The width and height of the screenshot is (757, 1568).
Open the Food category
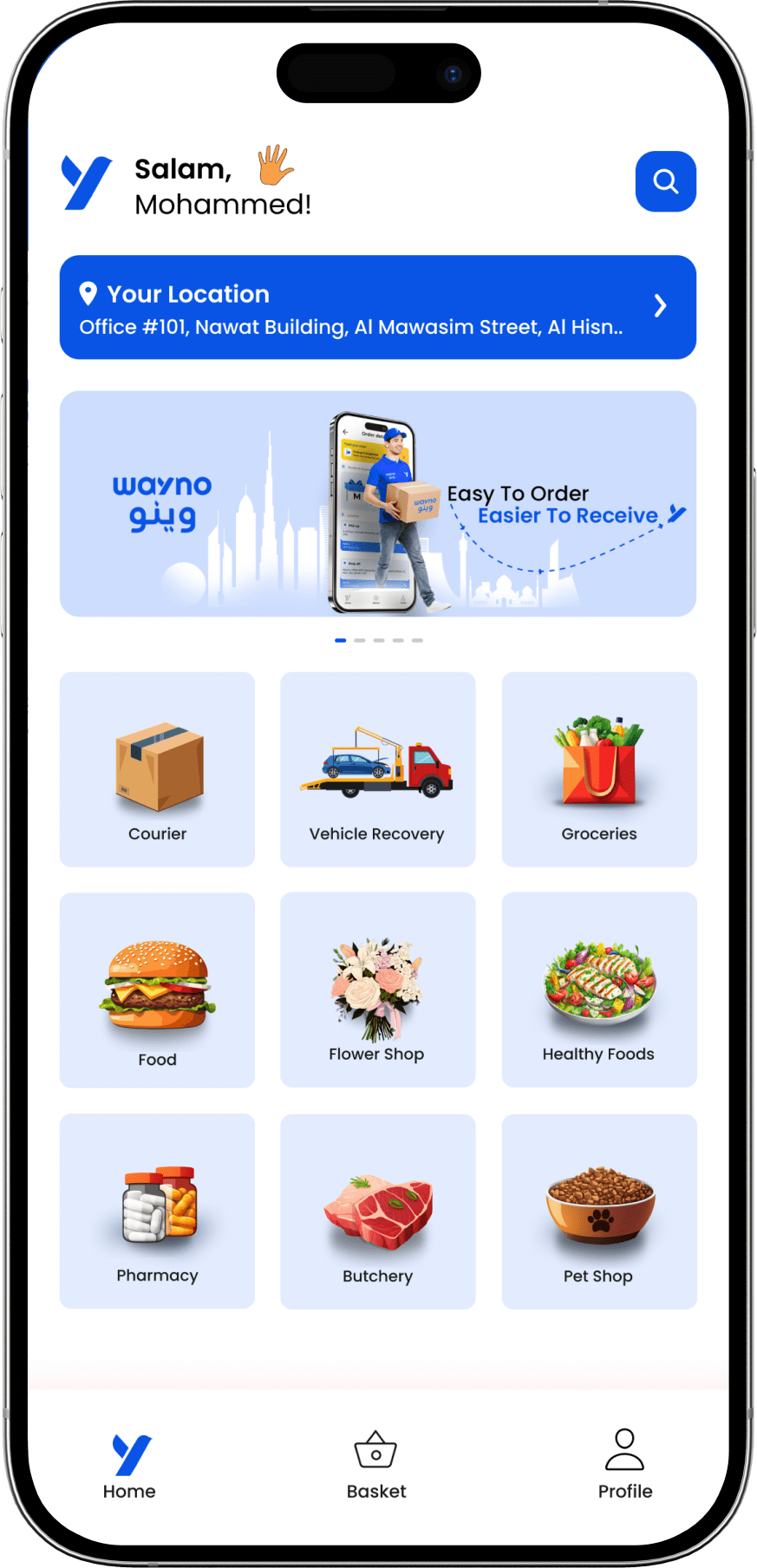tap(157, 990)
